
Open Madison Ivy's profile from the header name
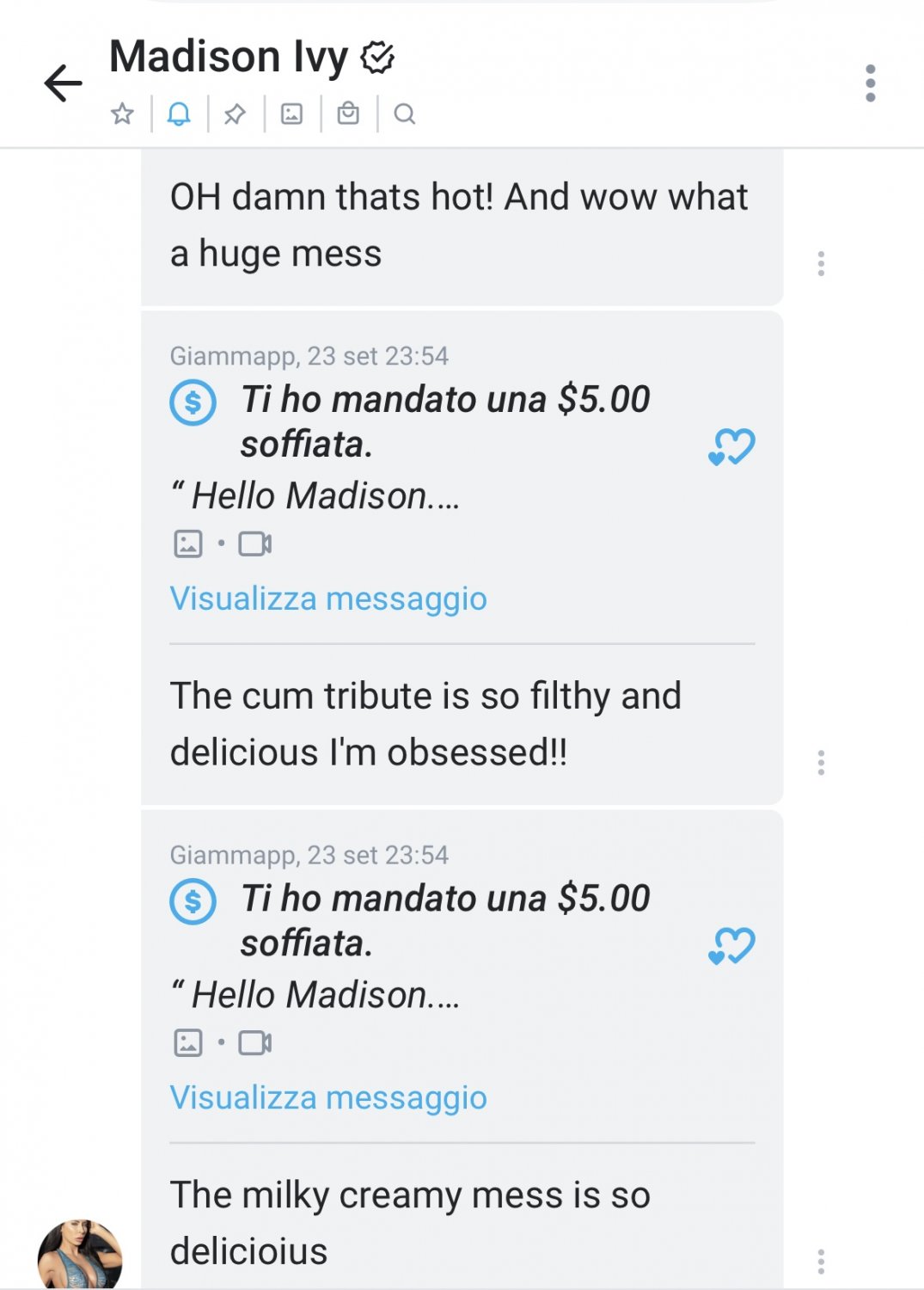[229, 57]
